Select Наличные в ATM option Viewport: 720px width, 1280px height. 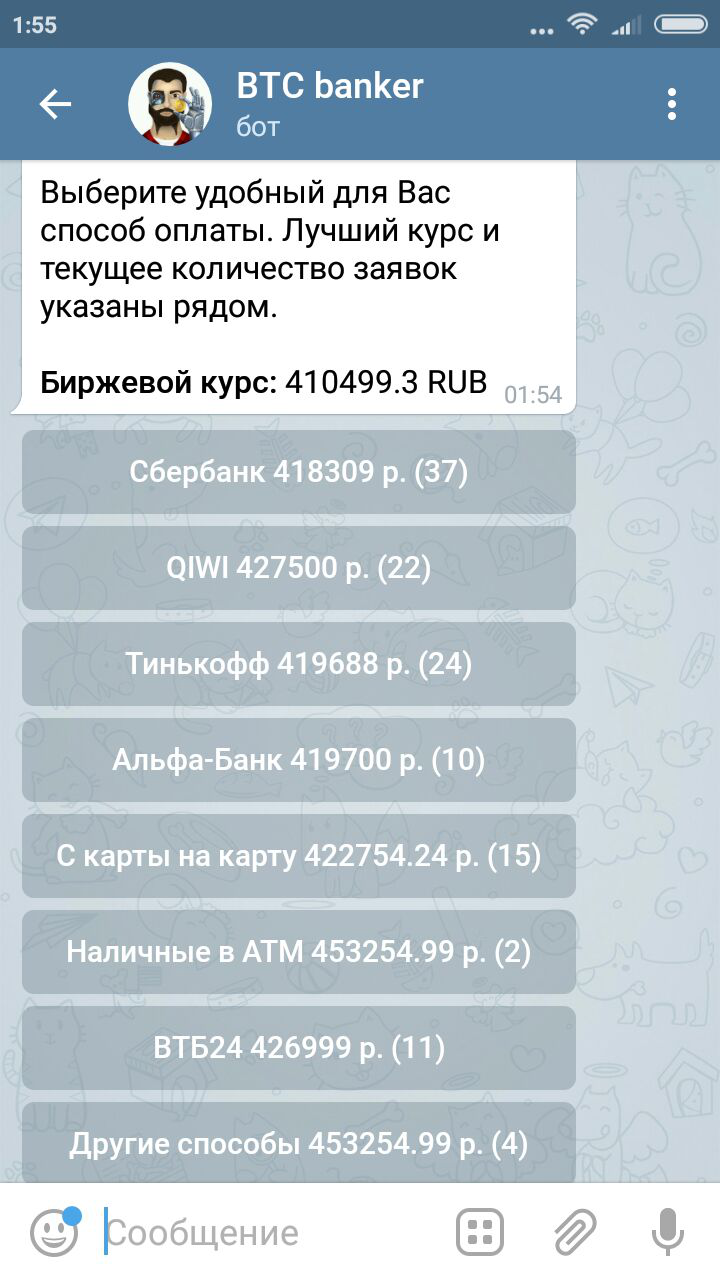[299, 952]
